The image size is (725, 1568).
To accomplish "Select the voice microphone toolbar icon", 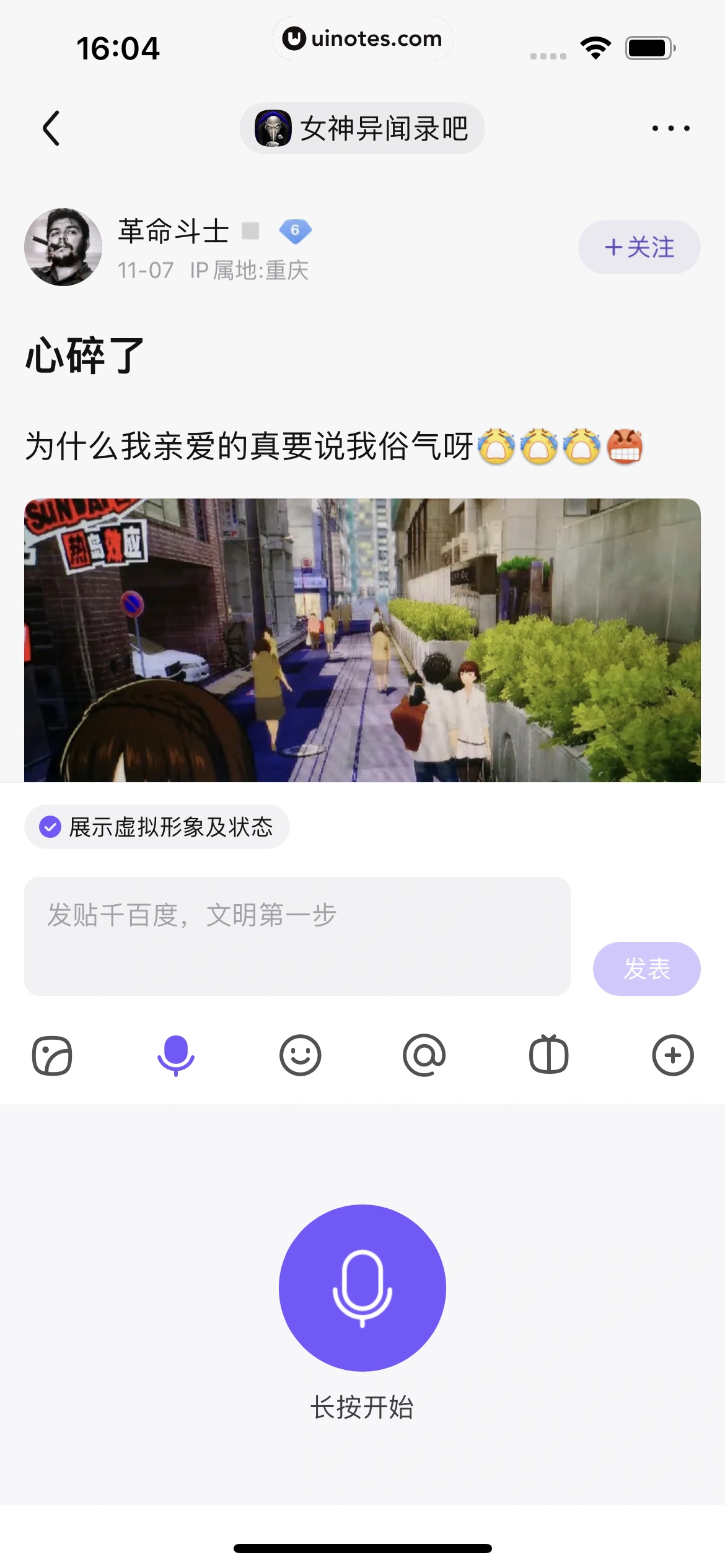I will [x=176, y=1055].
